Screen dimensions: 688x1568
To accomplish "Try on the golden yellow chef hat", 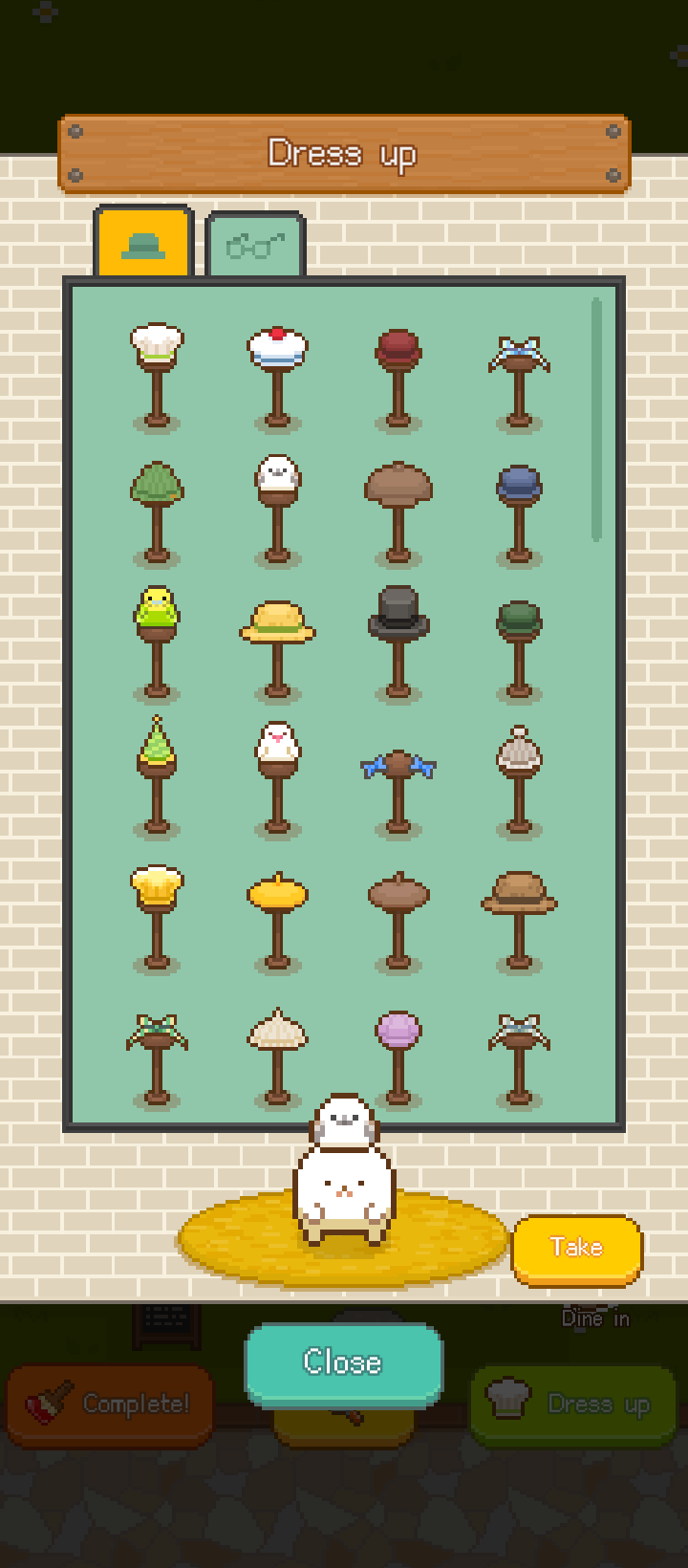I will pyautogui.click(x=157, y=884).
